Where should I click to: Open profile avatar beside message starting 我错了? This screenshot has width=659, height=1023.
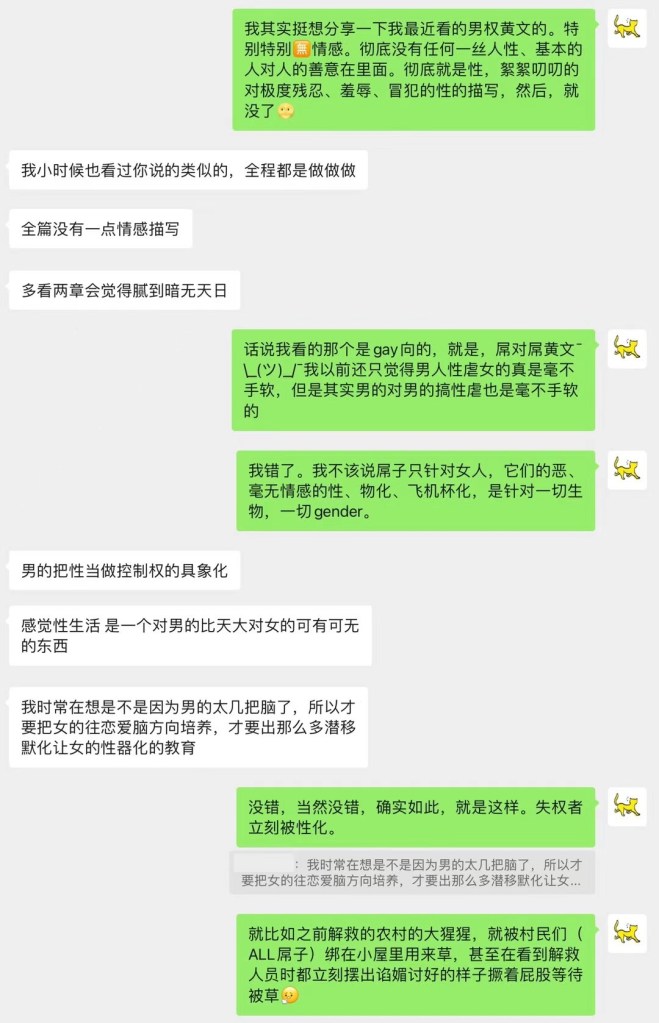[627, 468]
